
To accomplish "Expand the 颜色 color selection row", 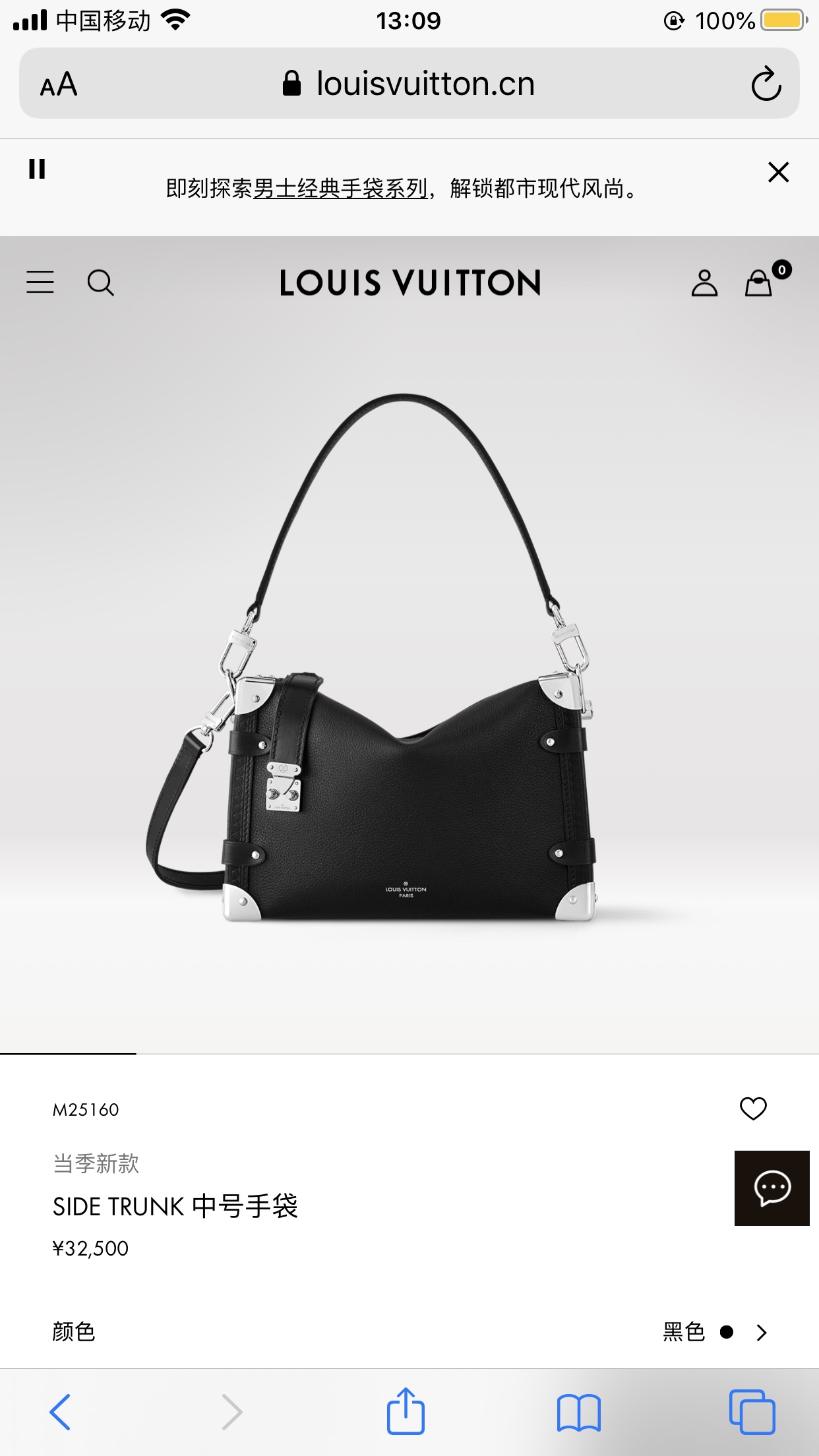I will 409,1332.
